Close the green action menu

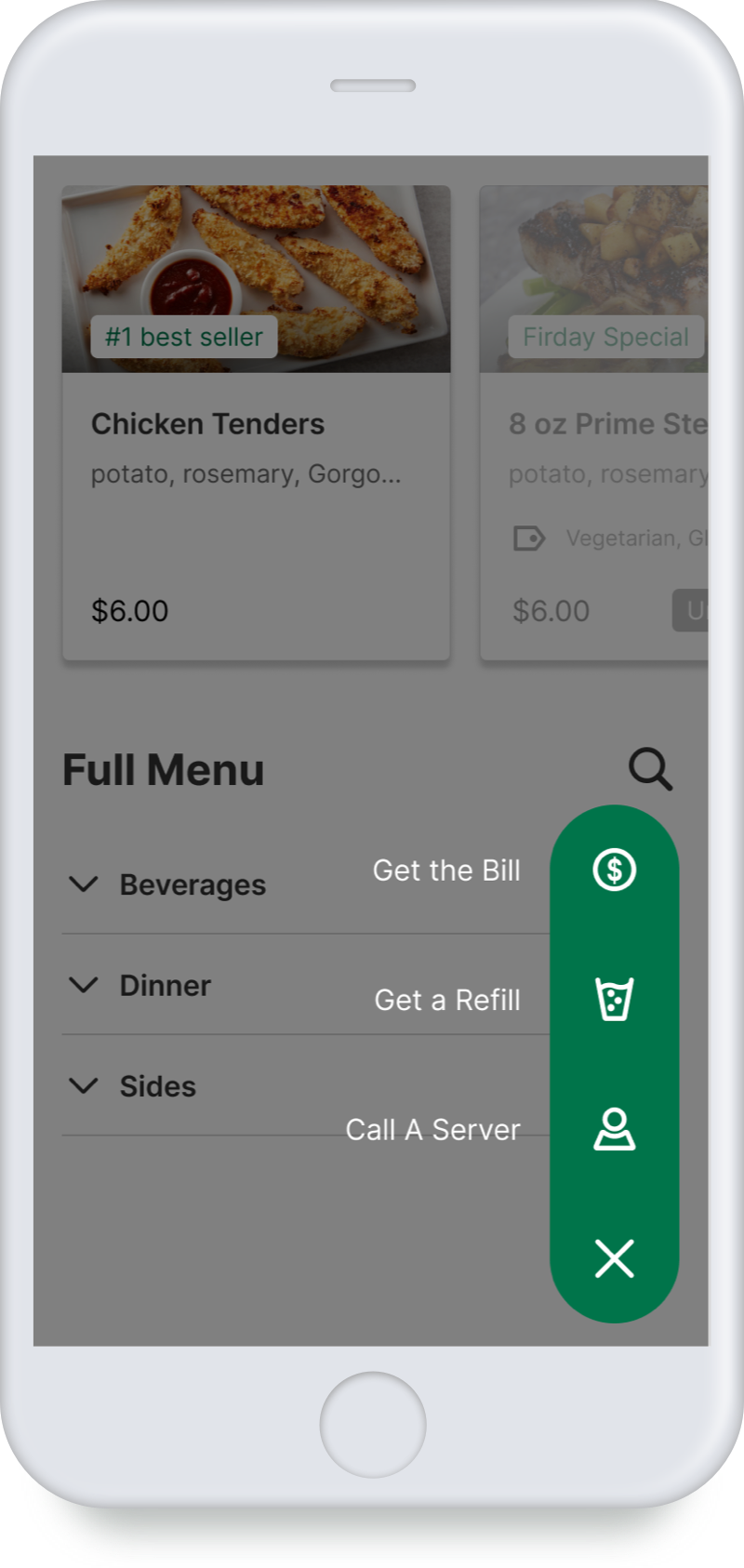point(614,1258)
